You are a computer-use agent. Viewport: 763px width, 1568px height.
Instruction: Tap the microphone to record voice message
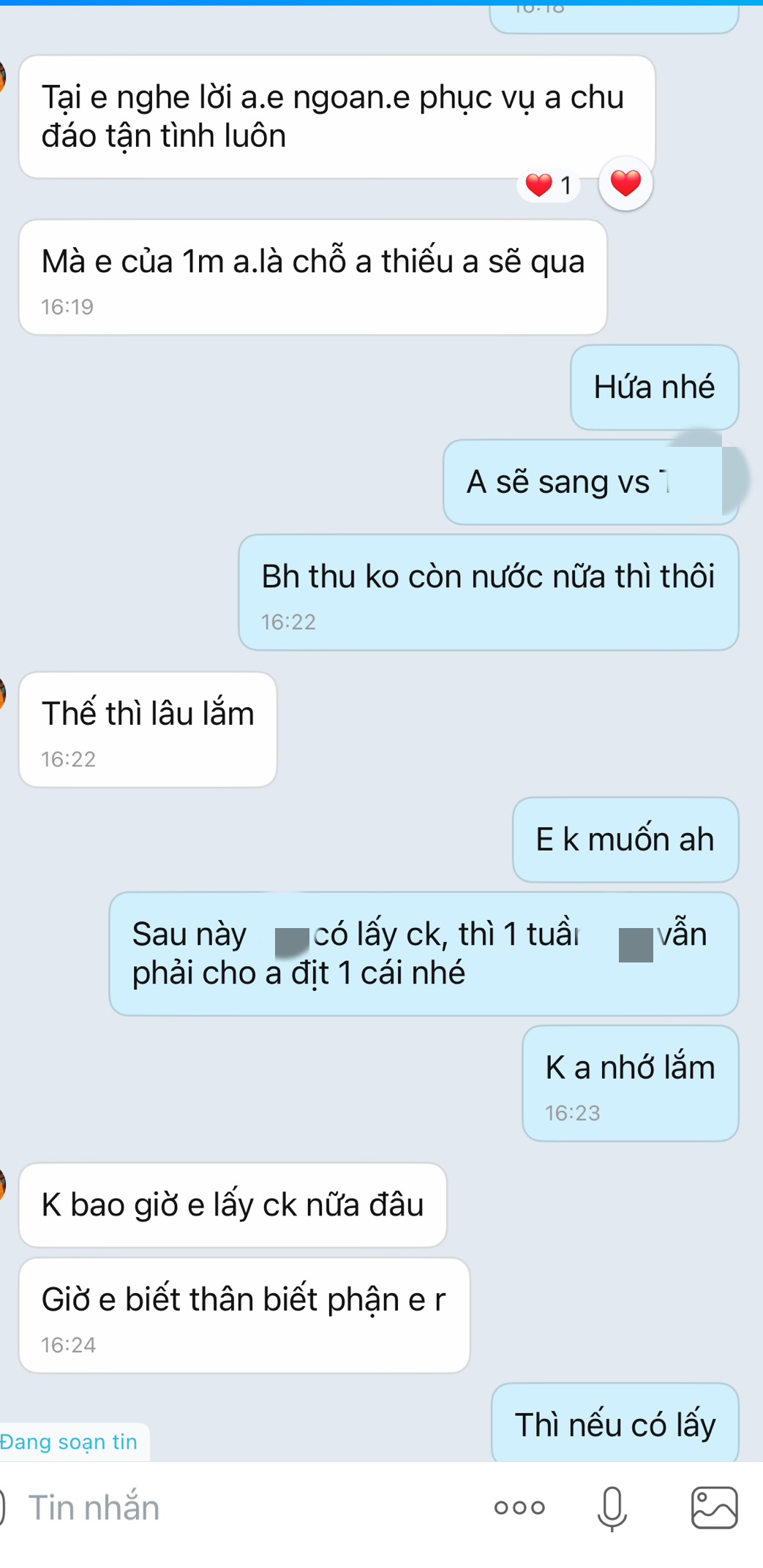tap(612, 1508)
